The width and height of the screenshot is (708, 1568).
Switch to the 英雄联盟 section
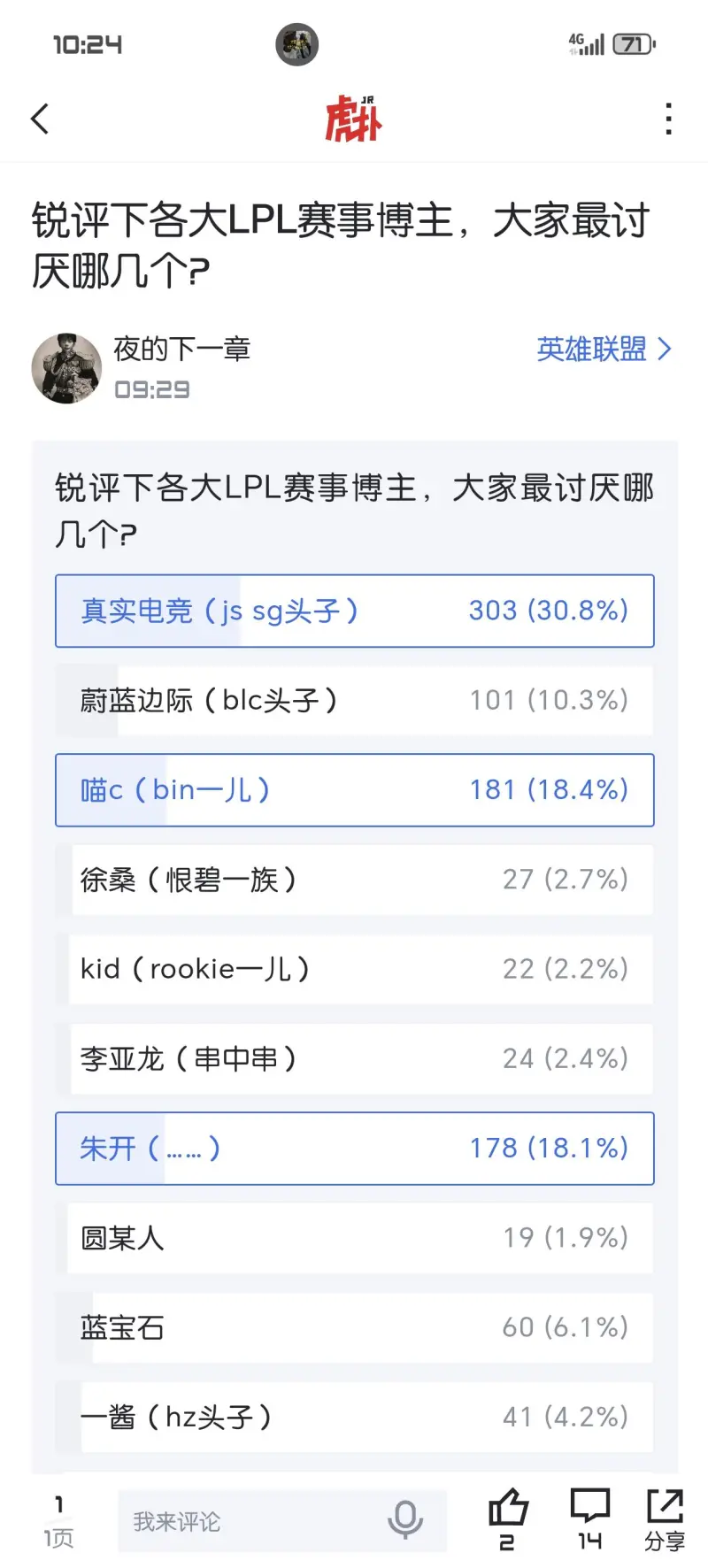click(589, 350)
